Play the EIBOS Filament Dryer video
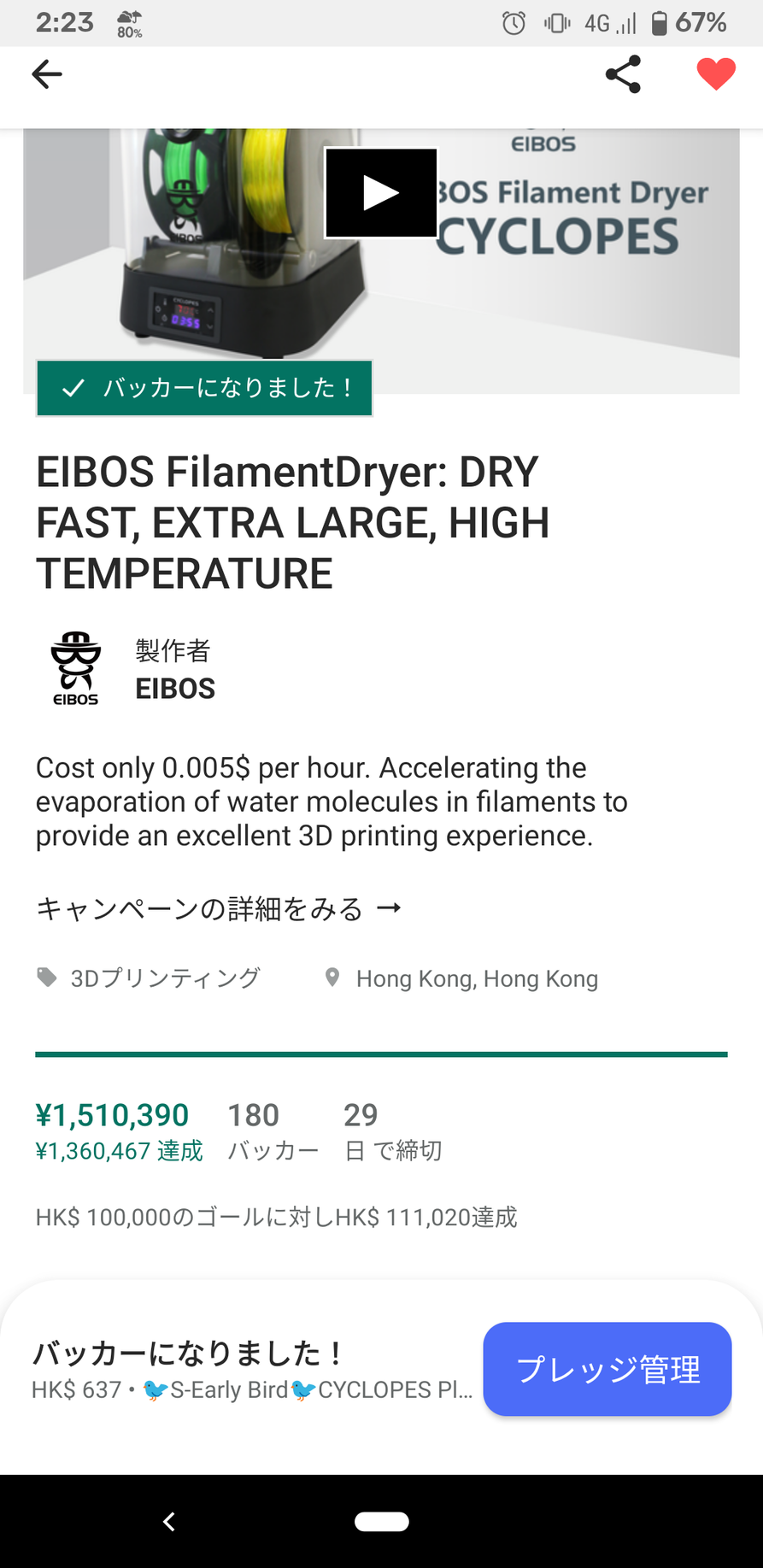763x1568 pixels. [x=381, y=193]
